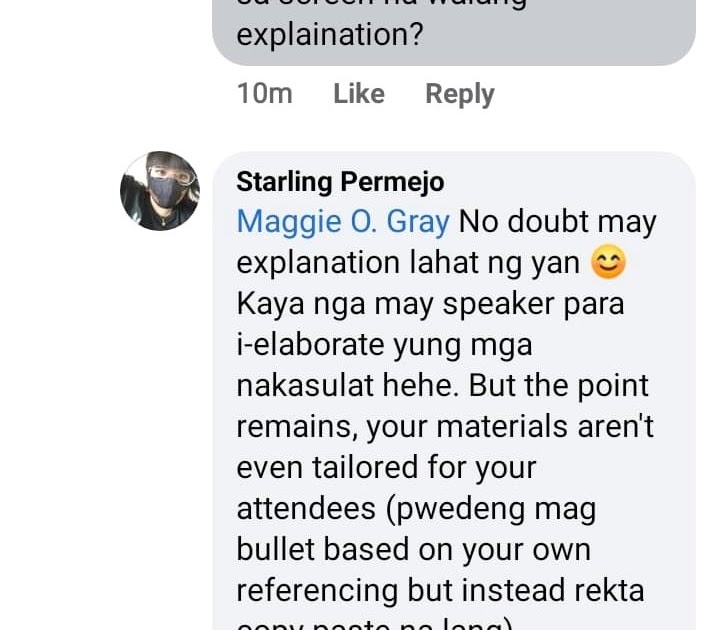Reply to the comment posted 10m ago
The image size is (717, 630).
click(460, 95)
